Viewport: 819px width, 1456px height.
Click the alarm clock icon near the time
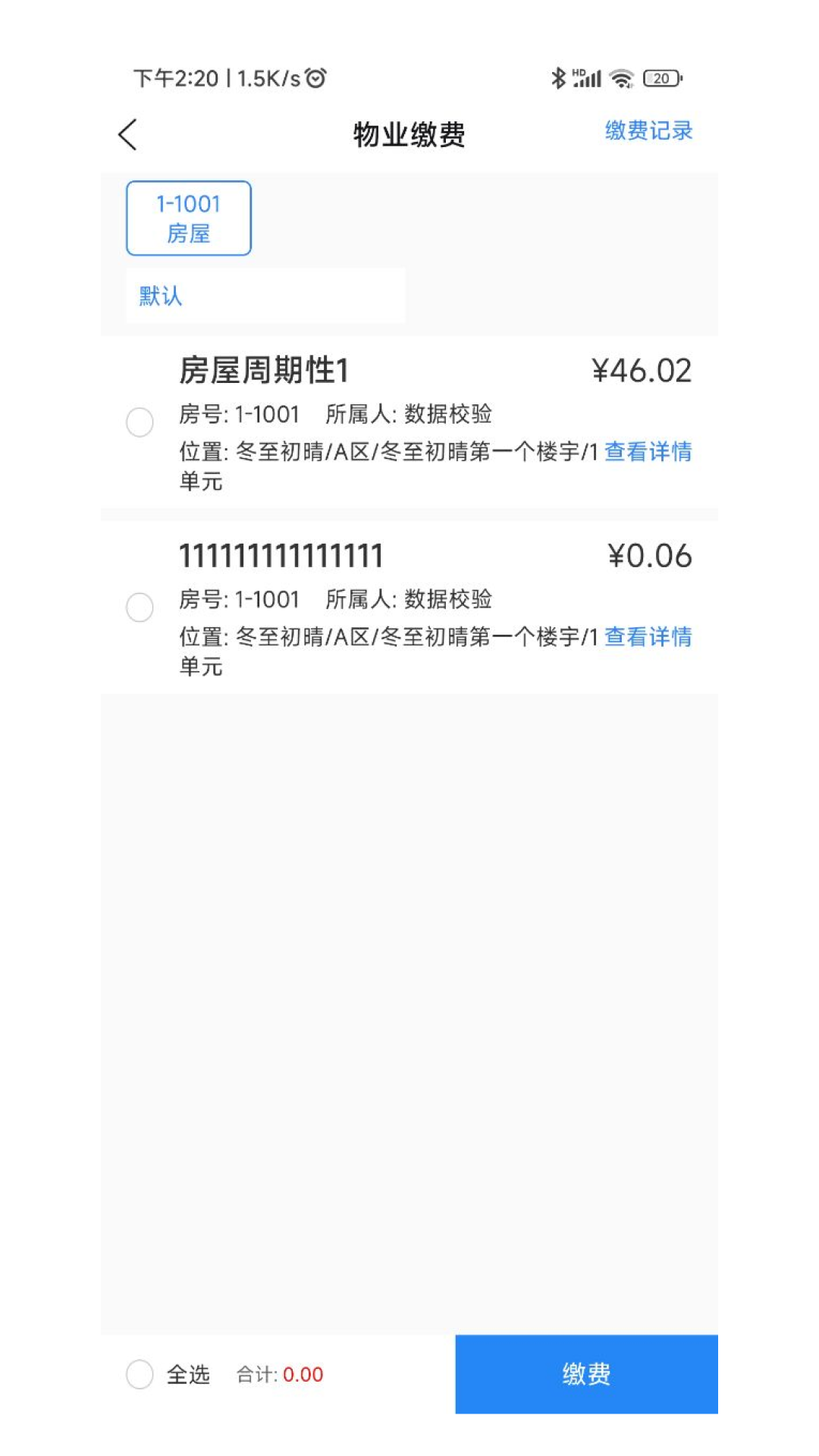316,77
